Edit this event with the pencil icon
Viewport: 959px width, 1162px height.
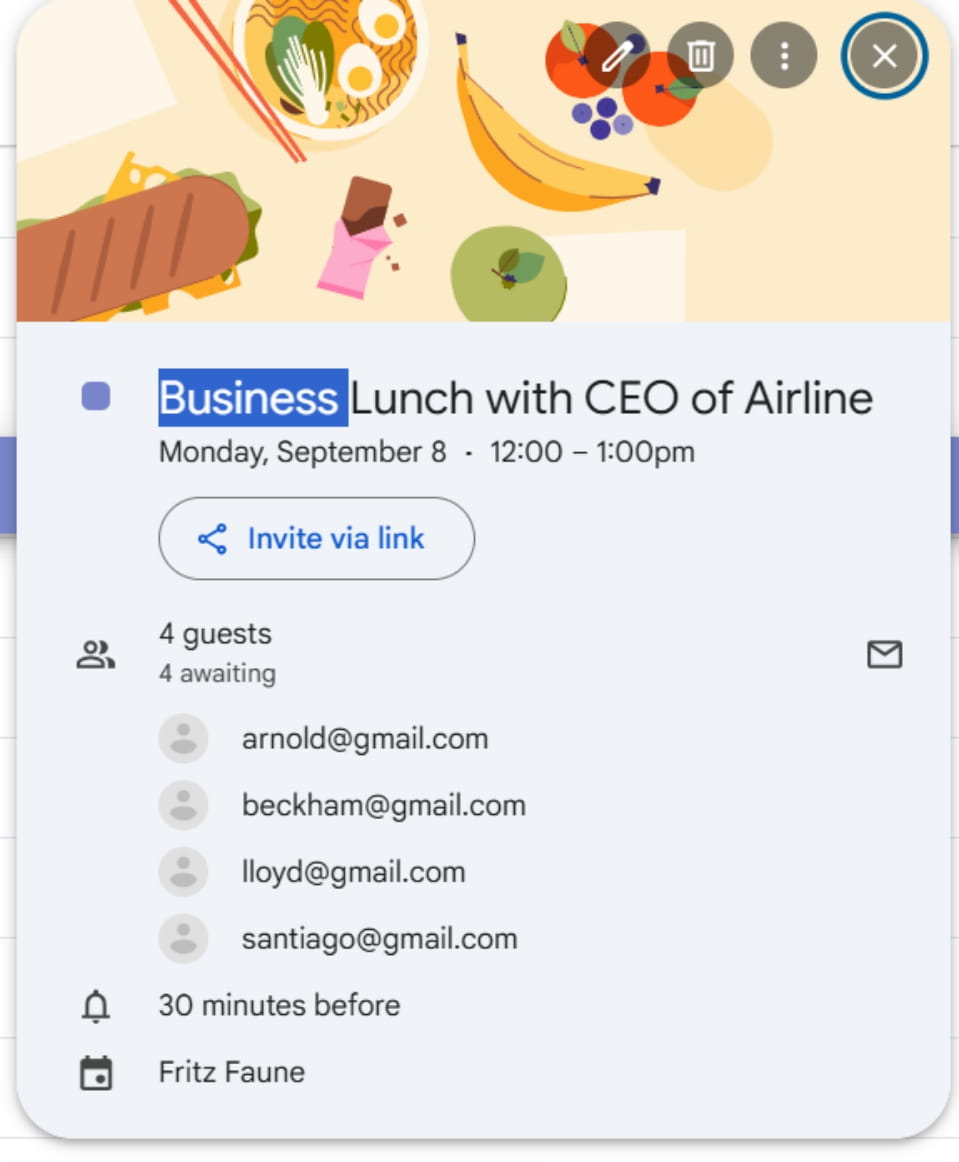[x=617, y=56]
